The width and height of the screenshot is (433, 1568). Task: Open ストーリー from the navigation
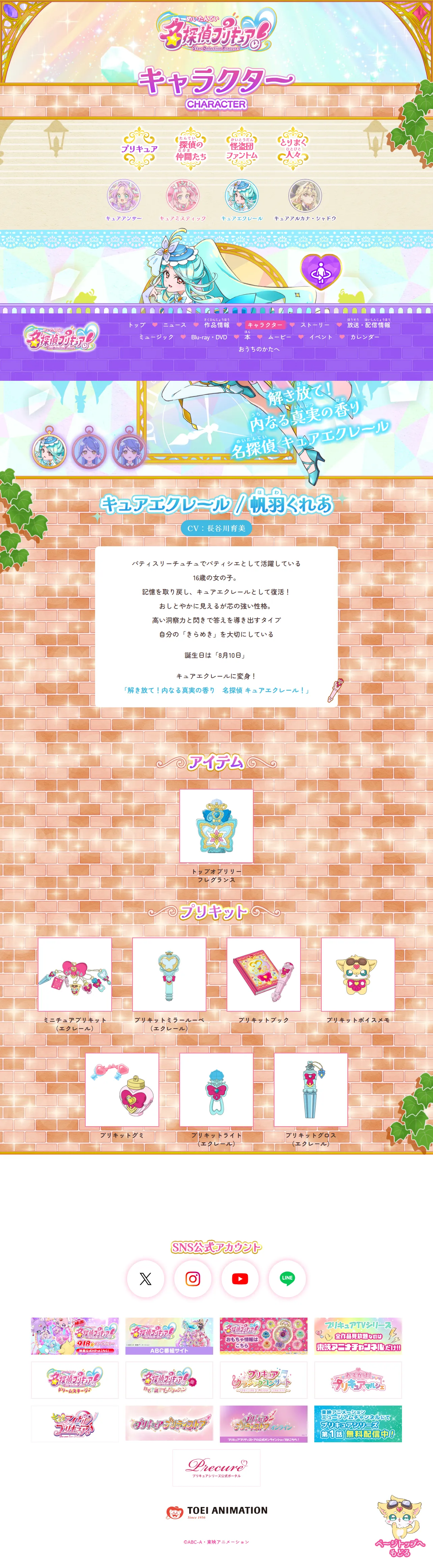point(315,325)
